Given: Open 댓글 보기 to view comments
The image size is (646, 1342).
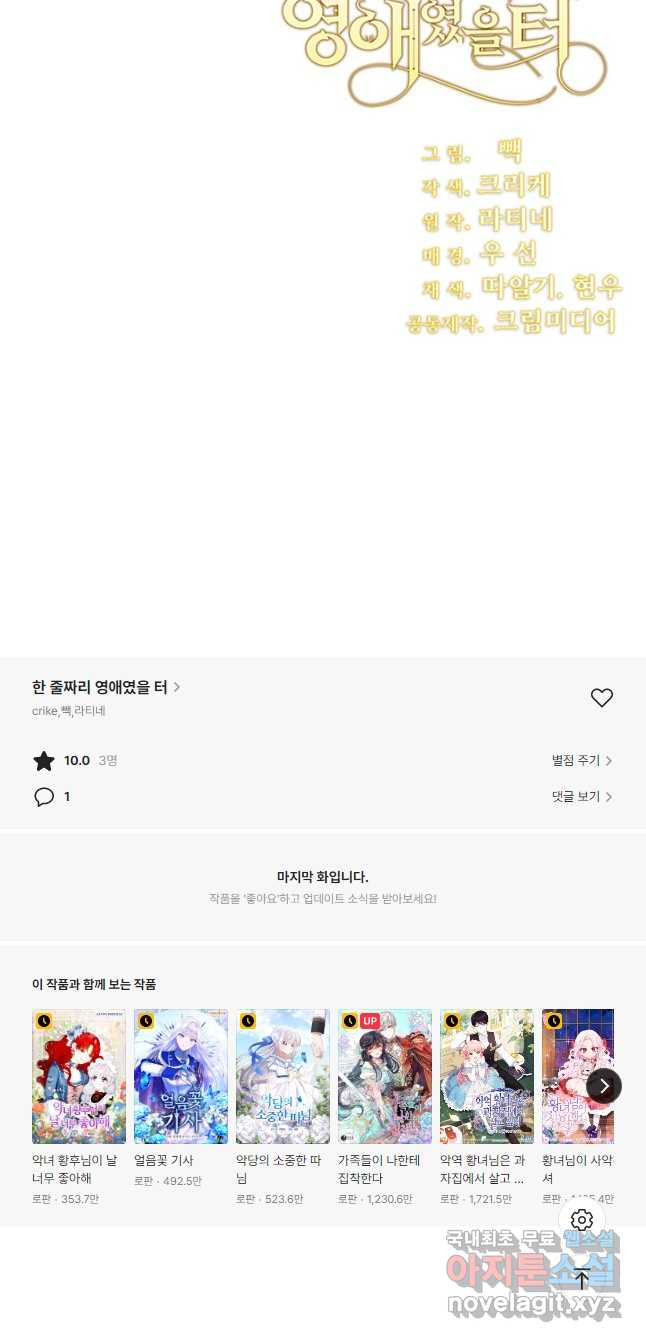Looking at the screenshot, I should pos(582,797).
